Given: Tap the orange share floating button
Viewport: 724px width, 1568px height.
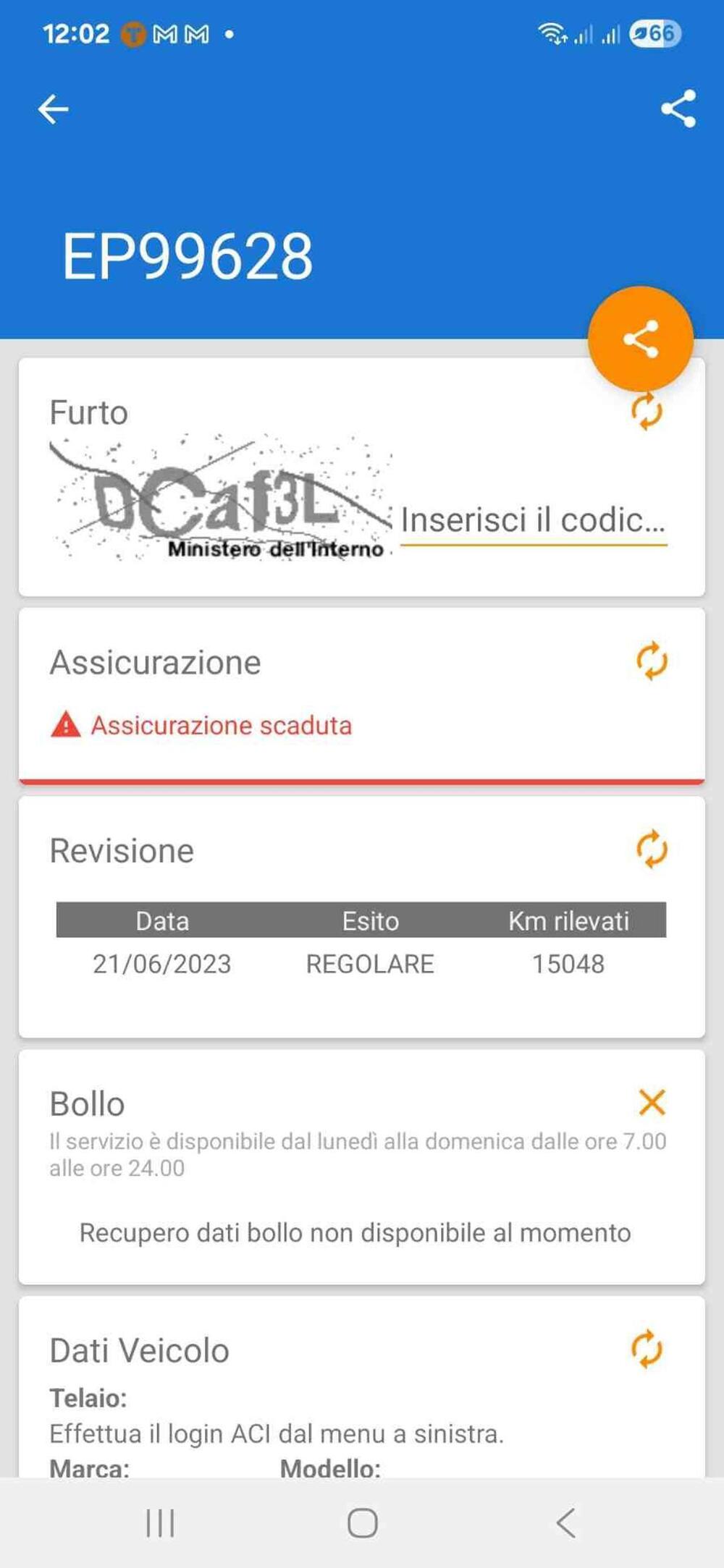Looking at the screenshot, I should coord(641,339).
